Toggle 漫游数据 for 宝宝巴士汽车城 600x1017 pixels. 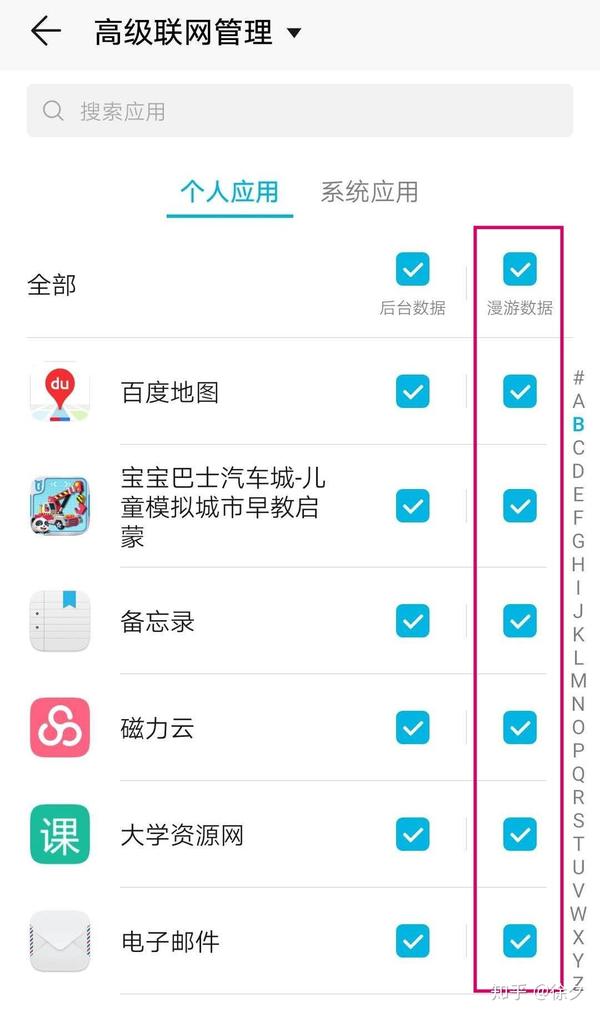pyautogui.click(x=519, y=506)
